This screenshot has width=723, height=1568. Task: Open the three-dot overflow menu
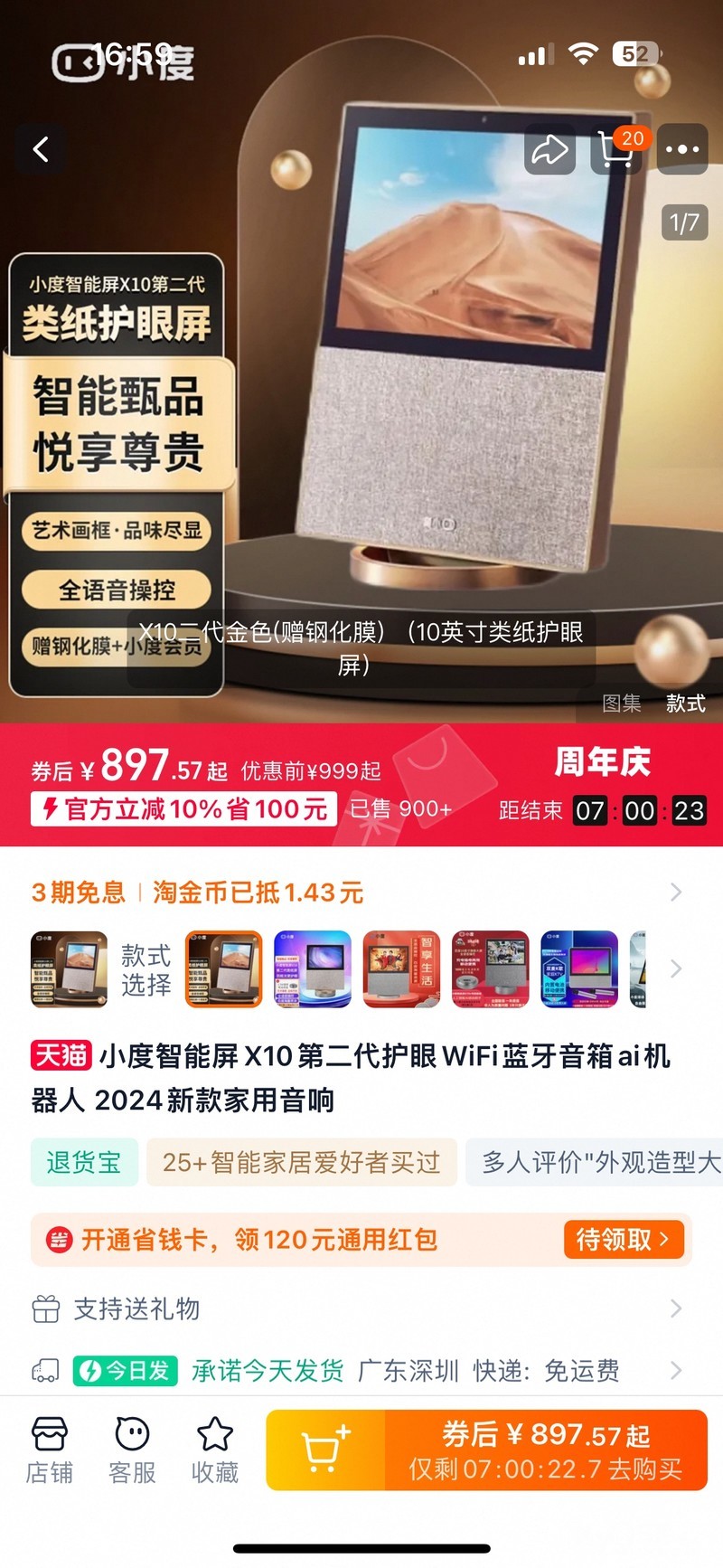pos(682,149)
